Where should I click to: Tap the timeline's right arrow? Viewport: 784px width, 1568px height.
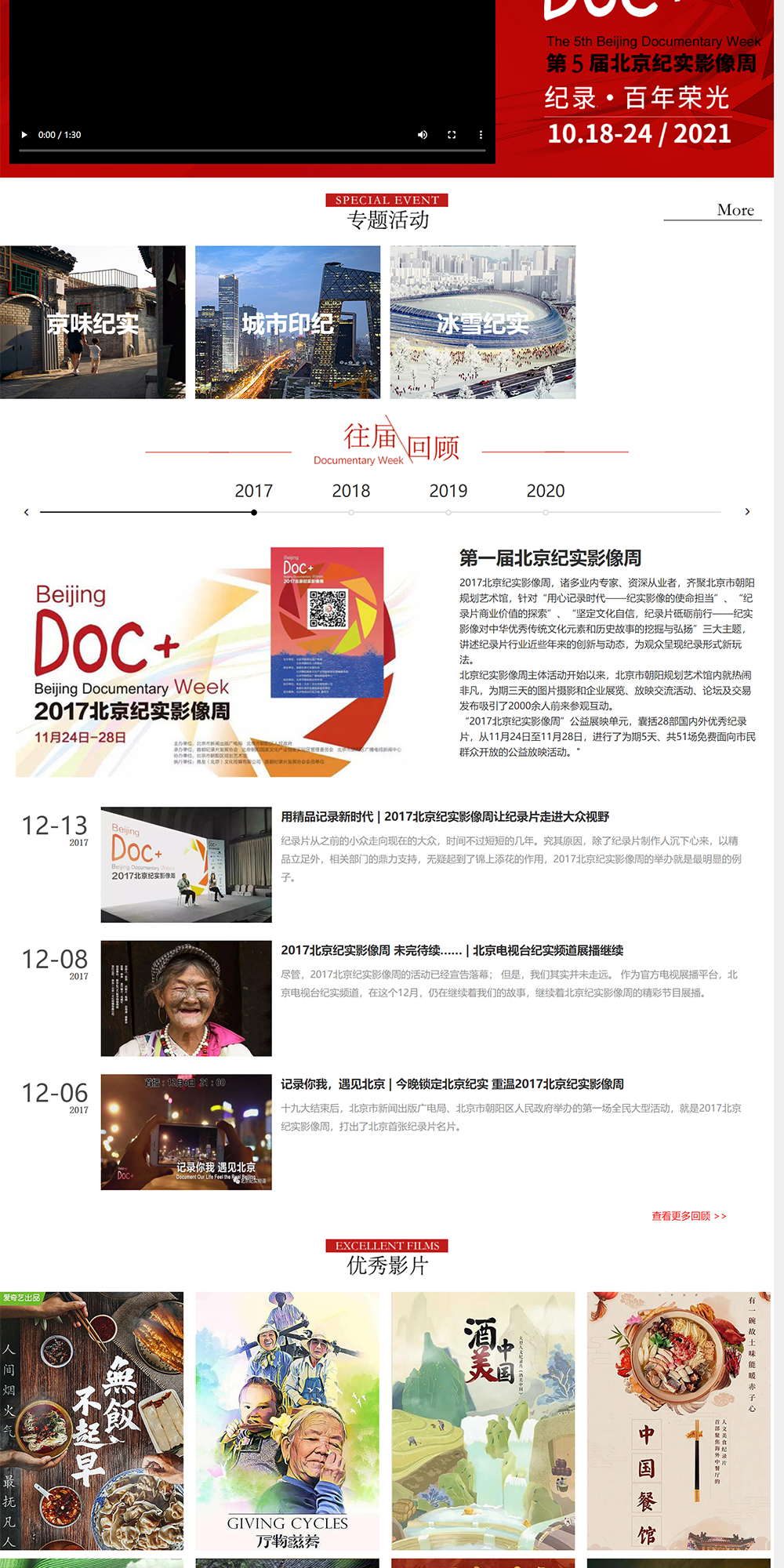click(x=747, y=512)
